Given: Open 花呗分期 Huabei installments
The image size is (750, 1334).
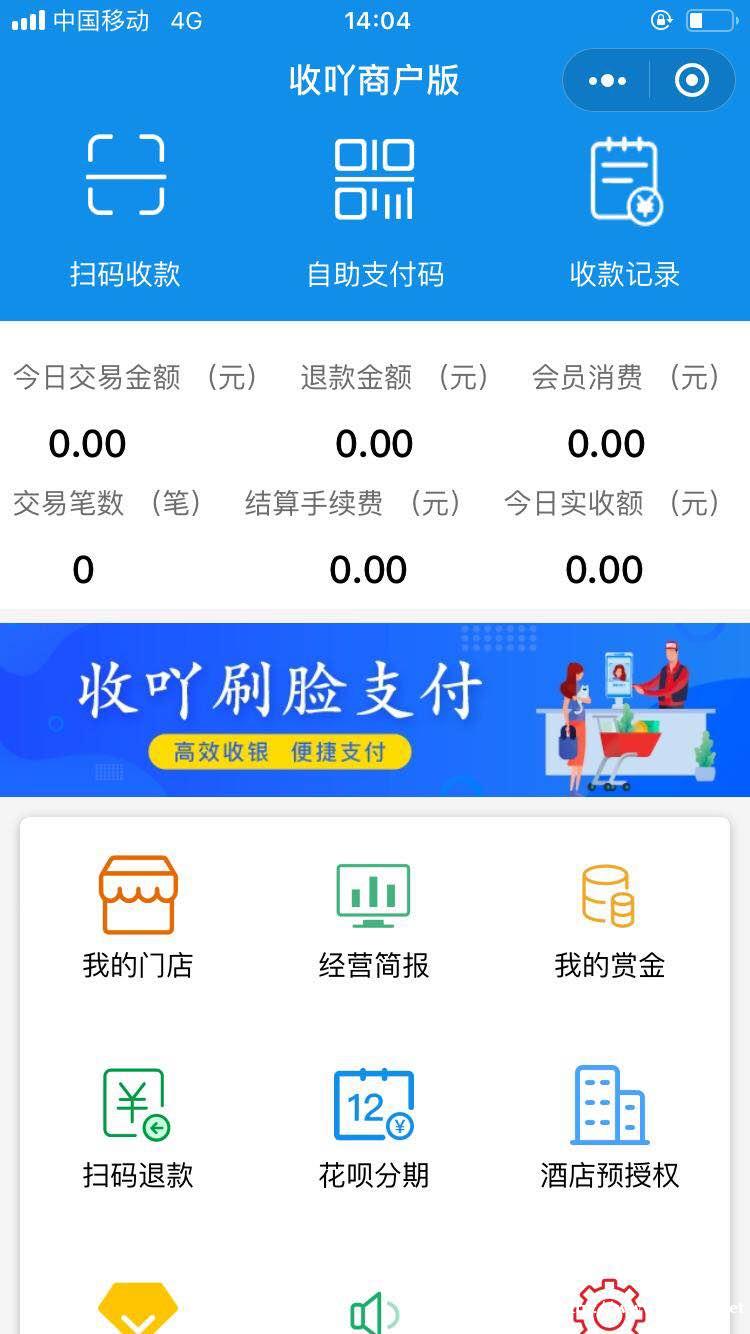Looking at the screenshot, I should tap(375, 1125).
